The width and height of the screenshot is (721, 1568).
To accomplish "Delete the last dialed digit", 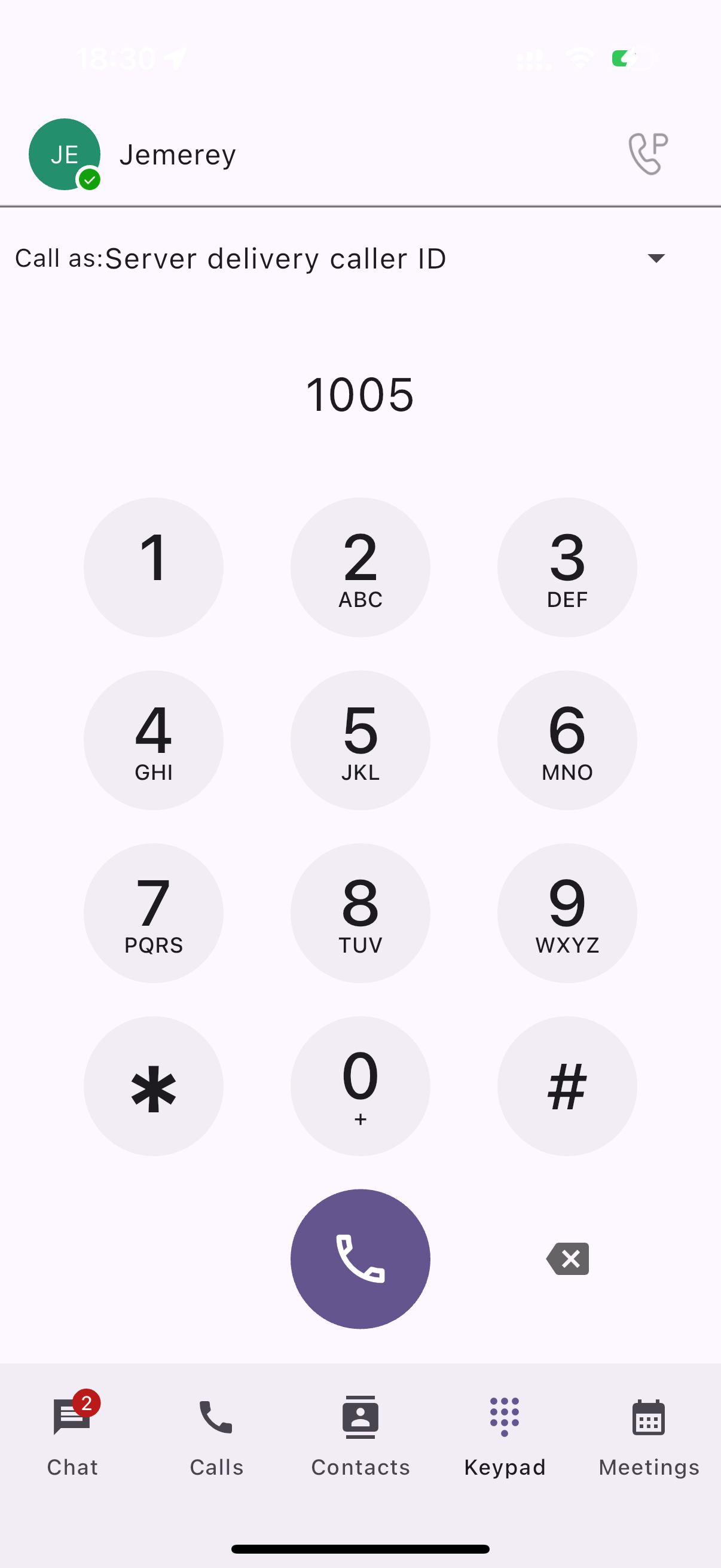I will 568,1259.
